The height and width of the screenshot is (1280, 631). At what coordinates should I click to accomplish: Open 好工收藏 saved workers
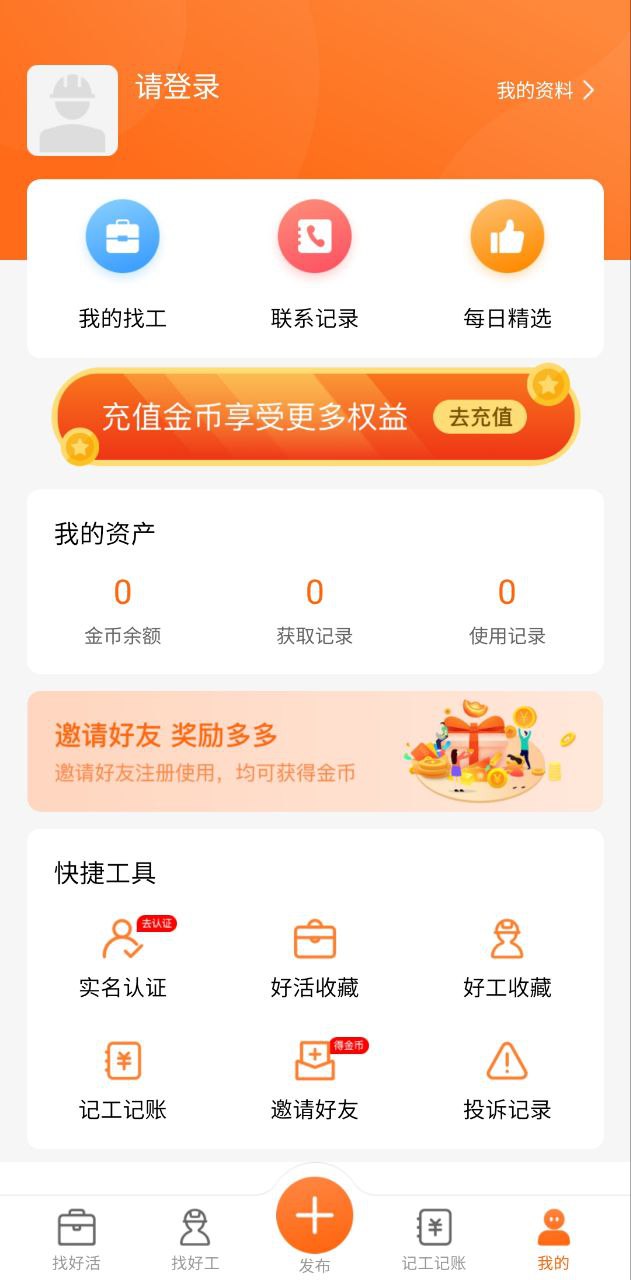507,958
